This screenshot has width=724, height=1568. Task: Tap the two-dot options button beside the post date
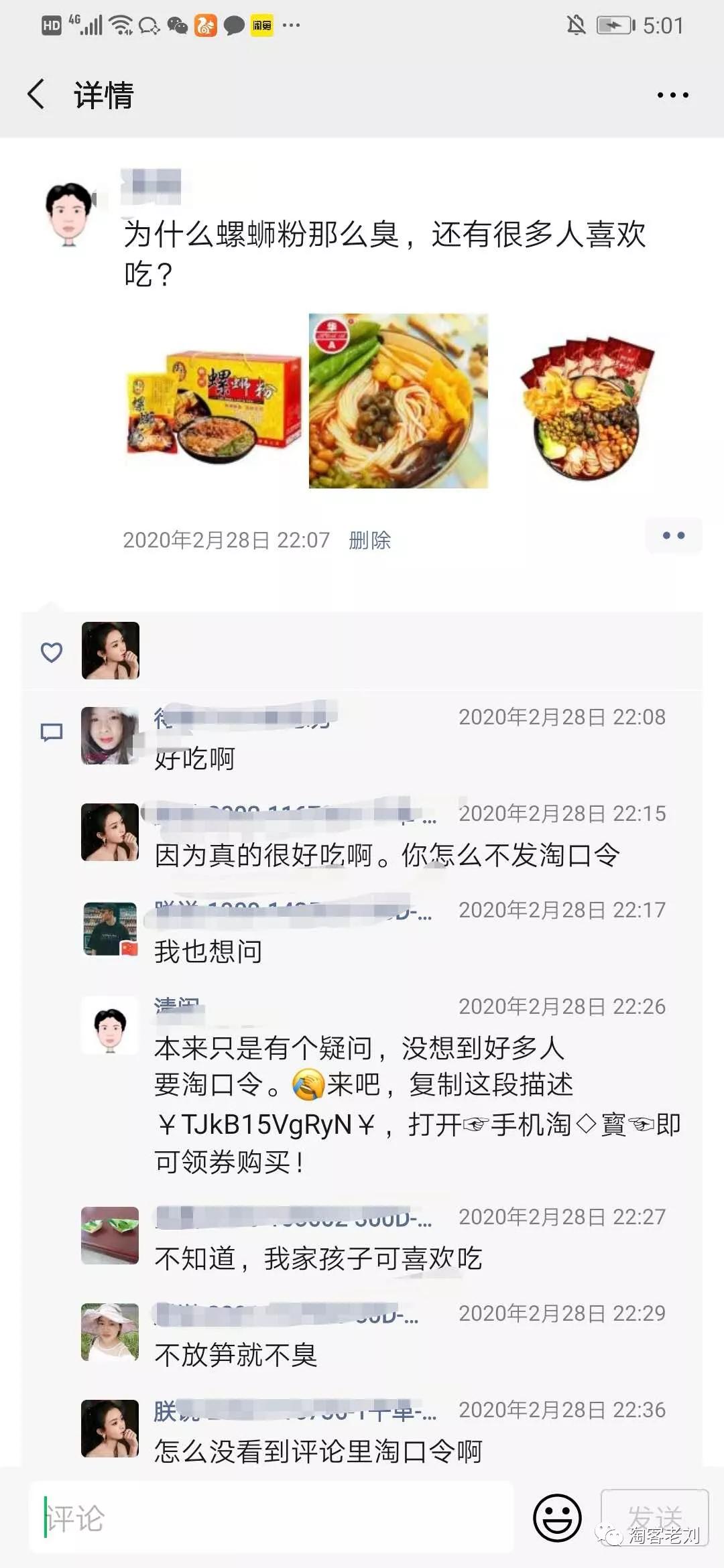click(x=674, y=536)
